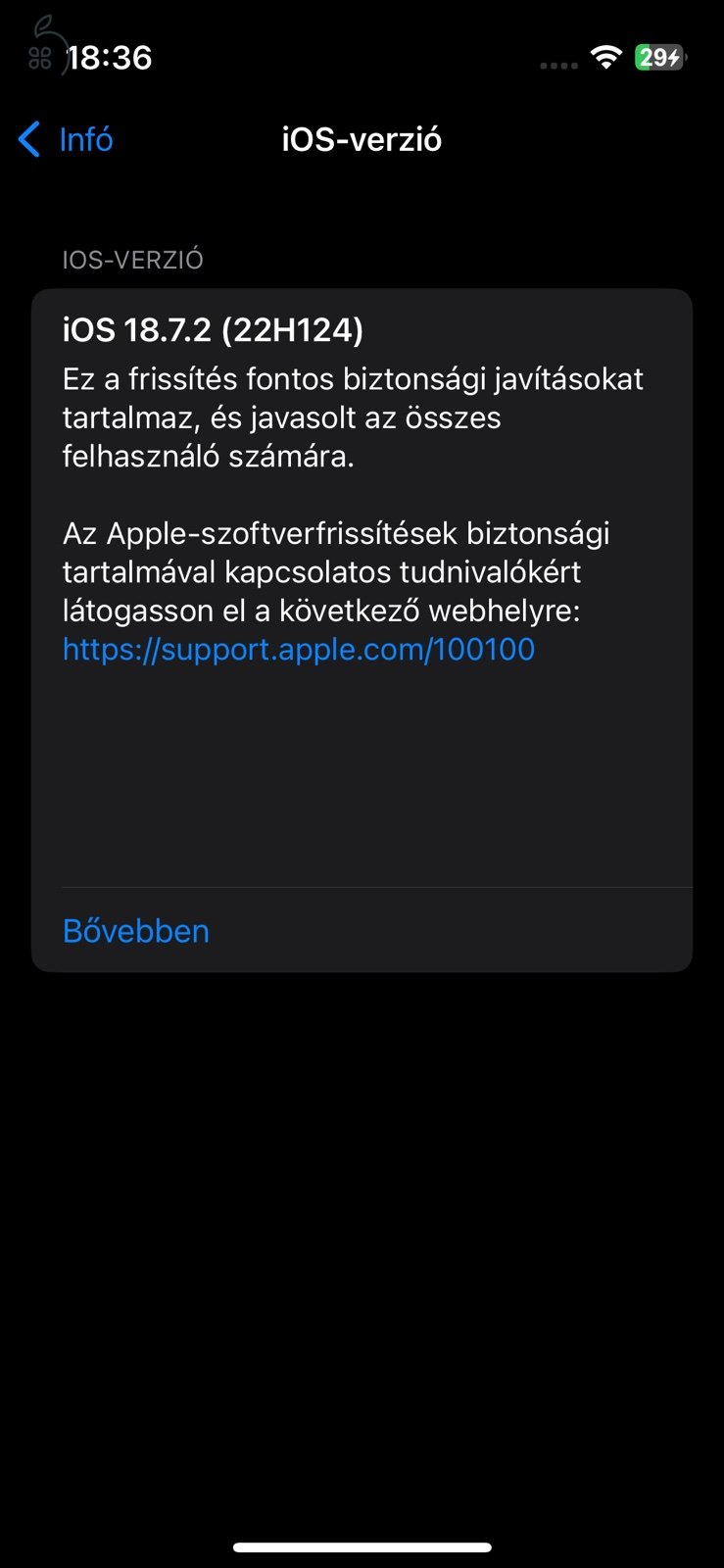Tap the Wi-Fi icon in status bar

[x=605, y=58]
